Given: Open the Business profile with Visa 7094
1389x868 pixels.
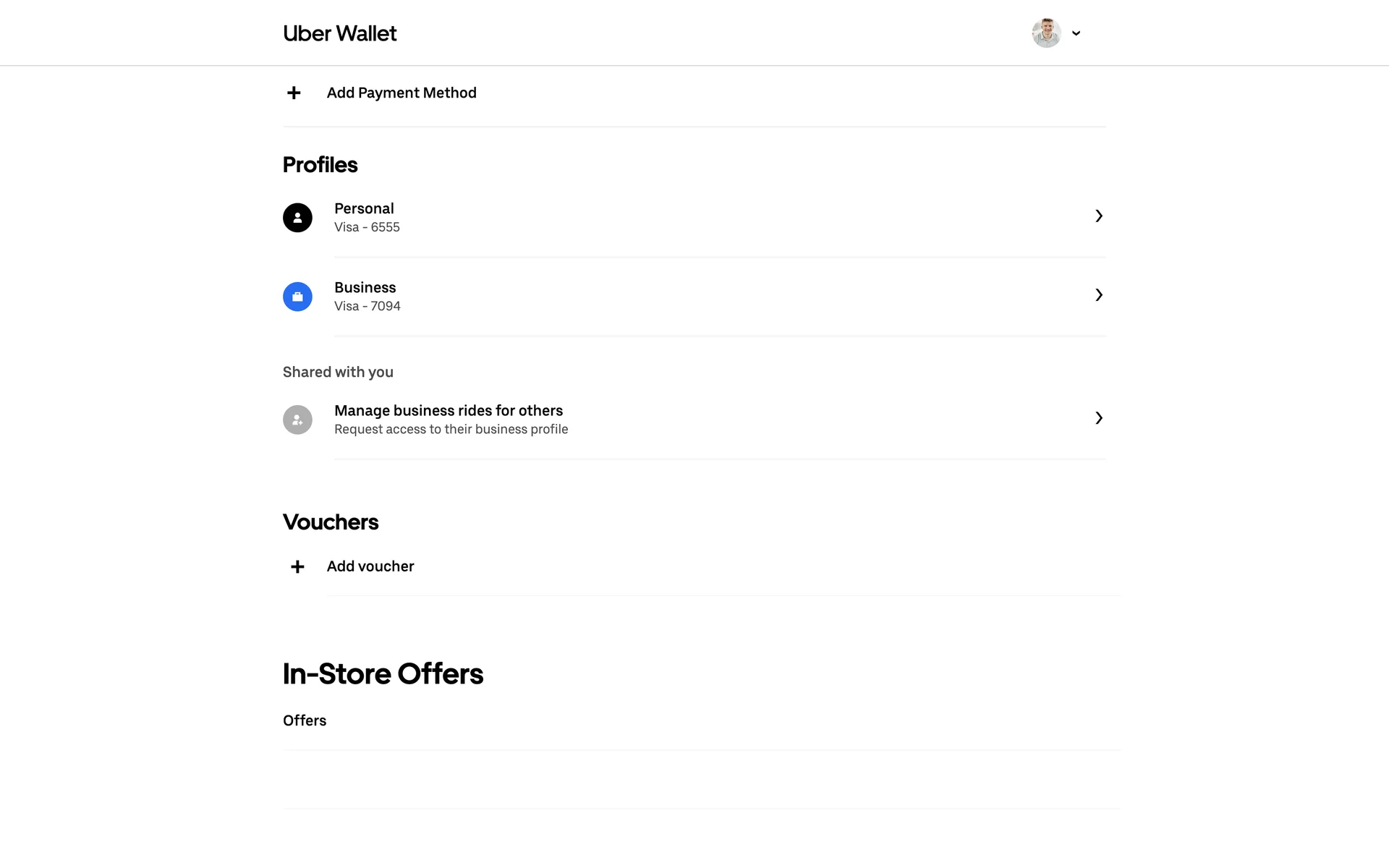Looking at the screenshot, I should [693, 297].
